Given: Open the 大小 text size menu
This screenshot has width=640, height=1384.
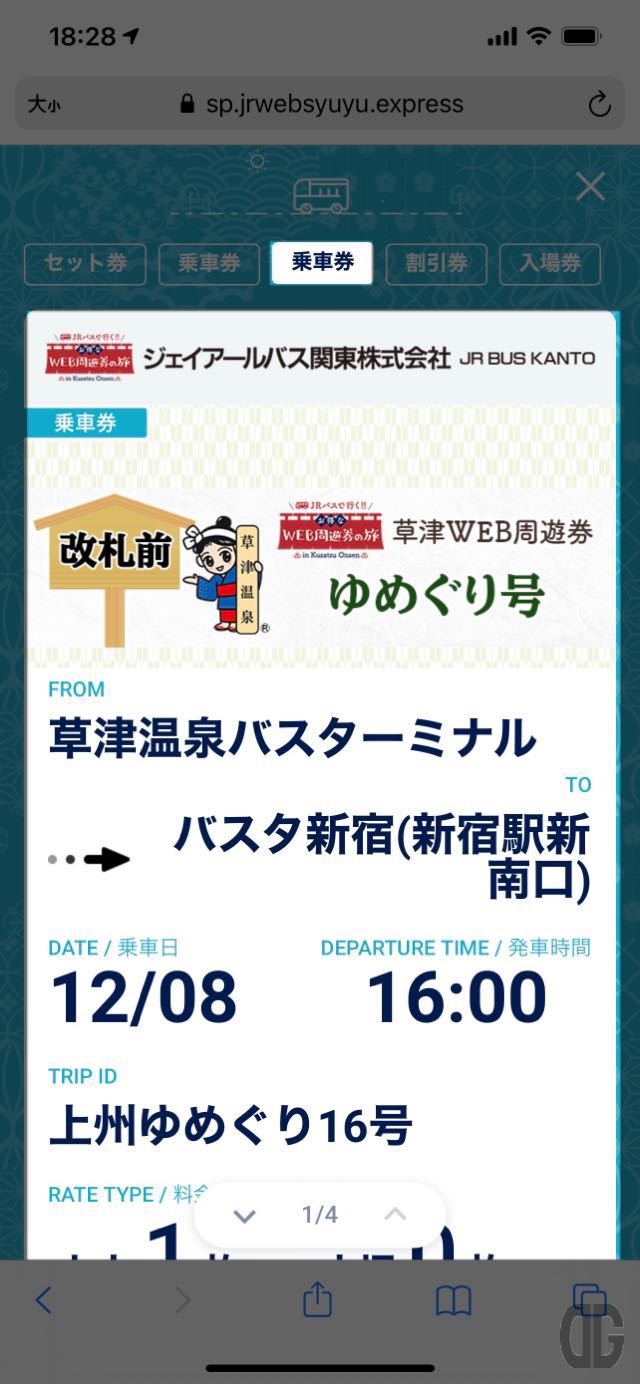Looking at the screenshot, I should tap(44, 105).
